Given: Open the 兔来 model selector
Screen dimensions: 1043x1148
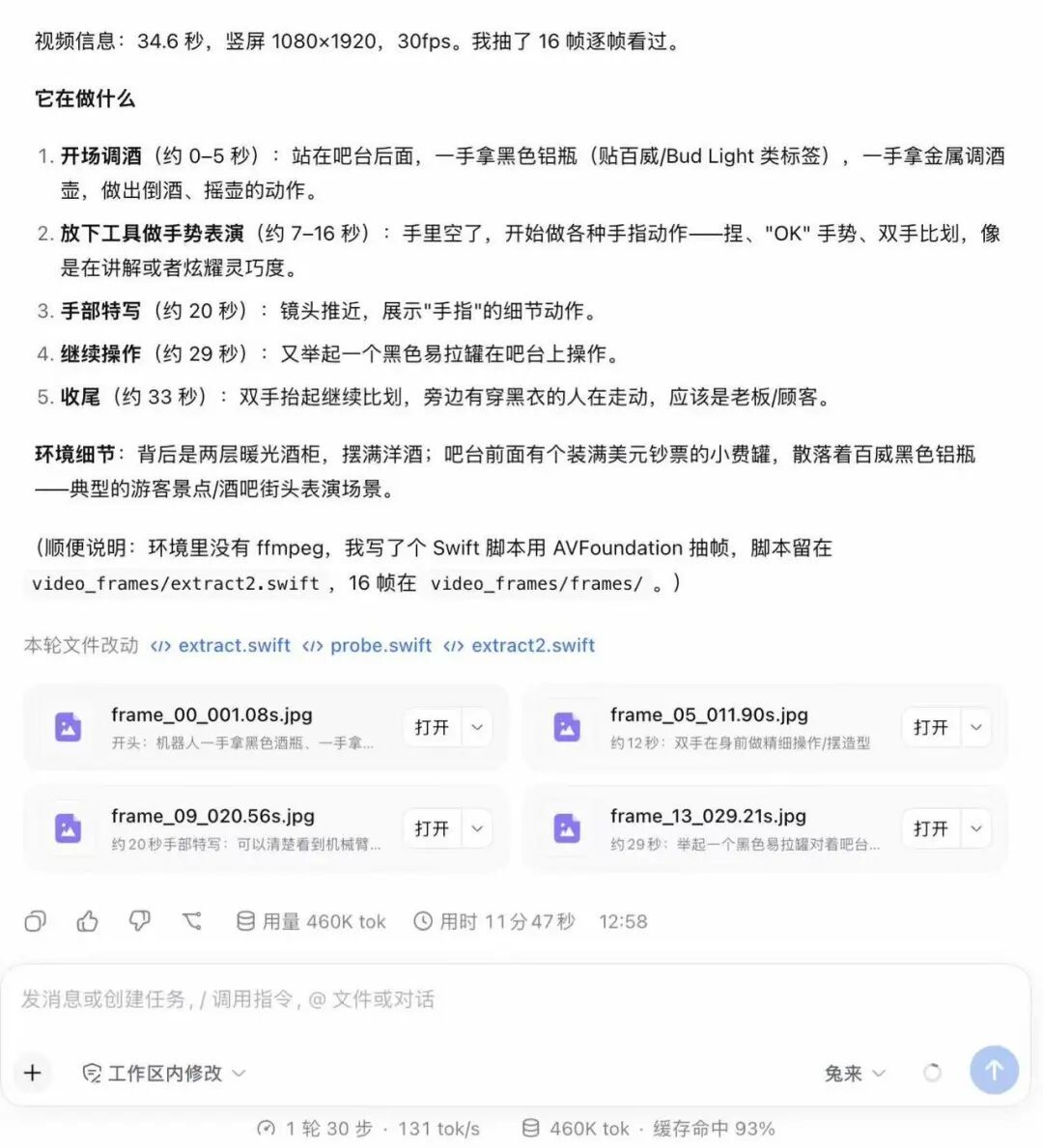Looking at the screenshot, I should (x=855, y=1074).
